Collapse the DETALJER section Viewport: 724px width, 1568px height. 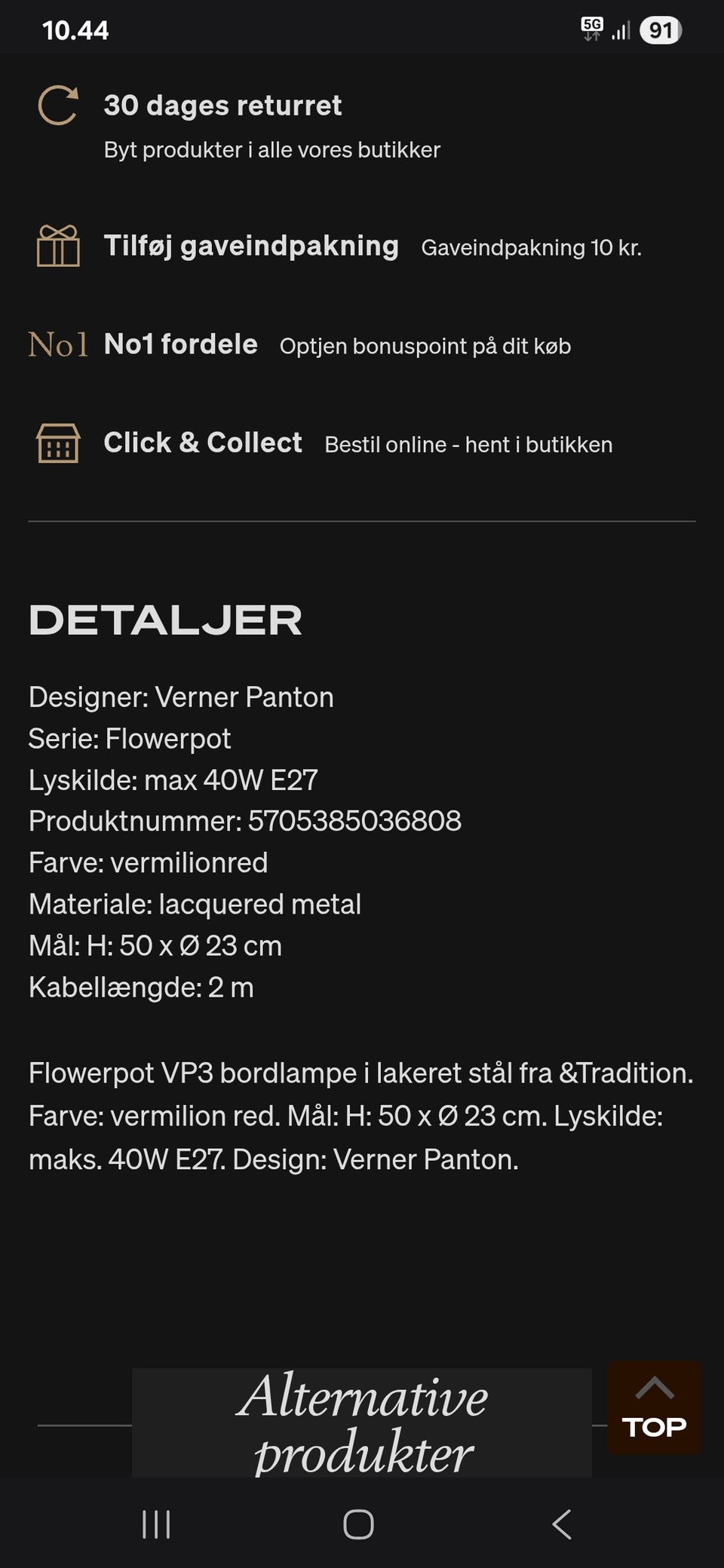click(x=164, y=620)
